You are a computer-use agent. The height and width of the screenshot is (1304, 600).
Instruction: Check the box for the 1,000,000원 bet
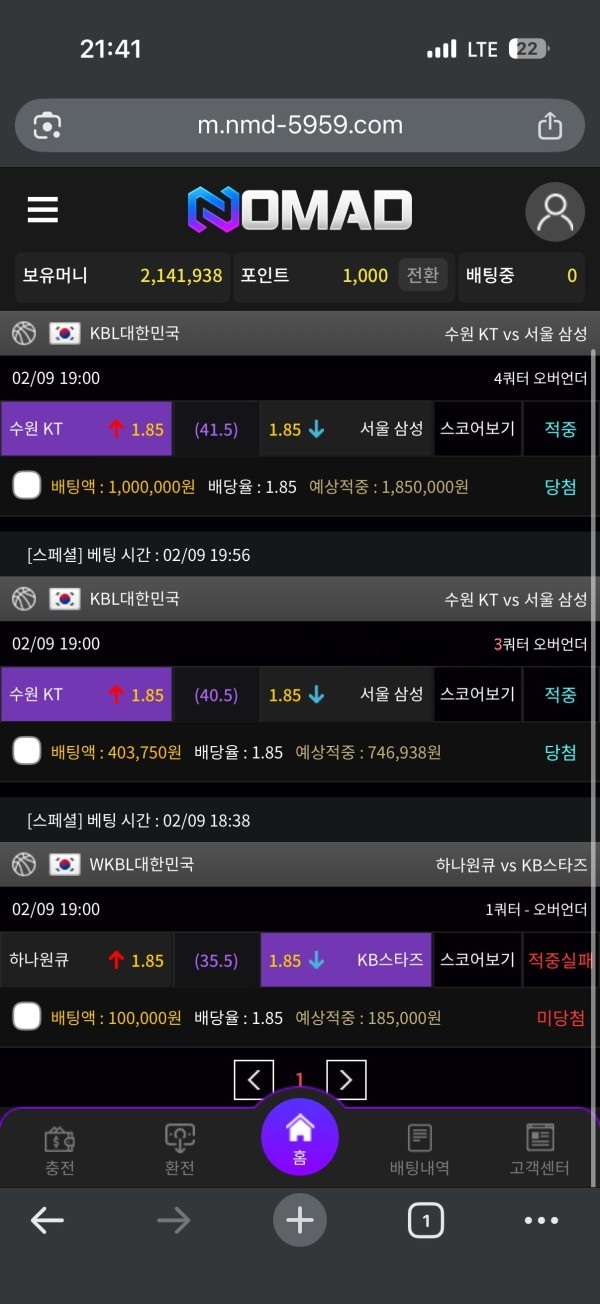click(x=27, y=487)
